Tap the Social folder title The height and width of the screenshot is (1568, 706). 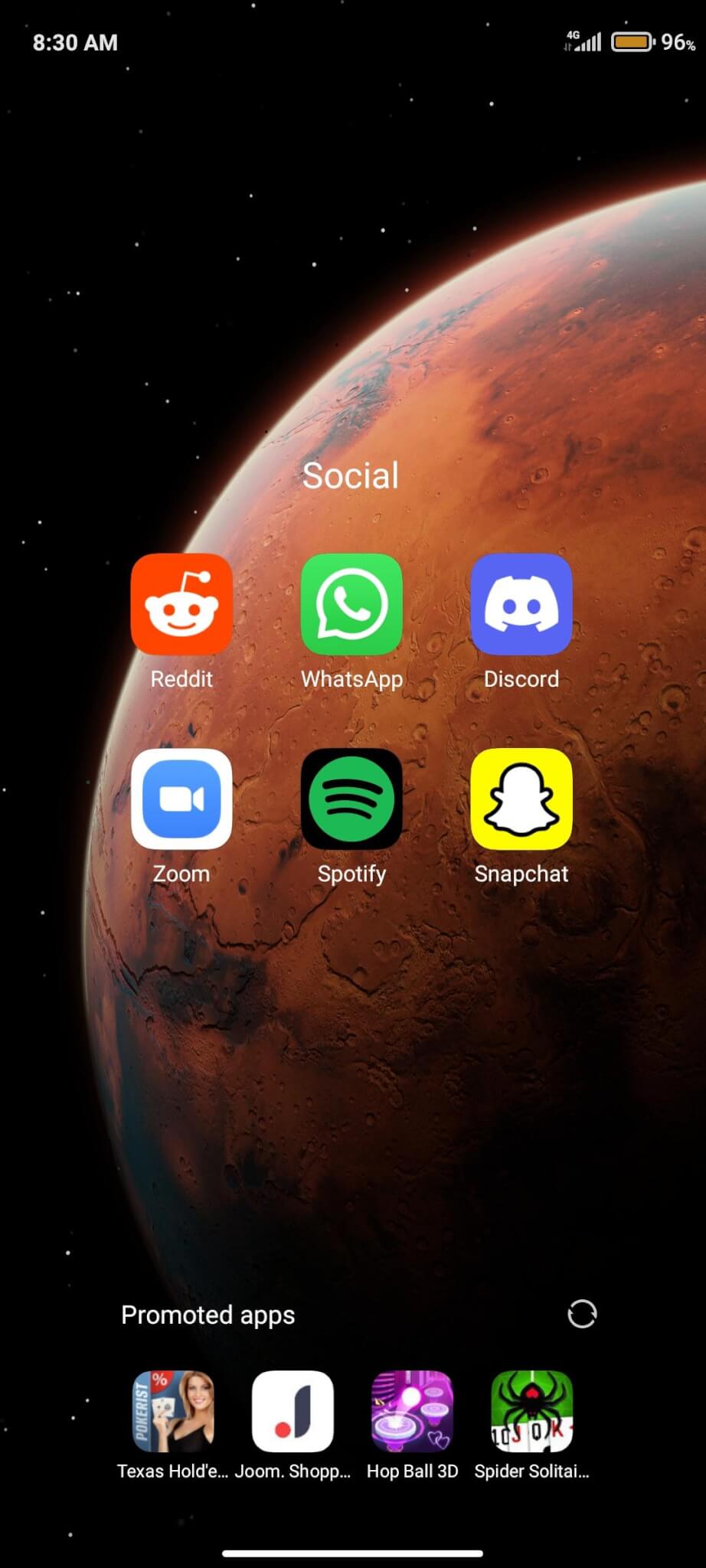(351, 475)
